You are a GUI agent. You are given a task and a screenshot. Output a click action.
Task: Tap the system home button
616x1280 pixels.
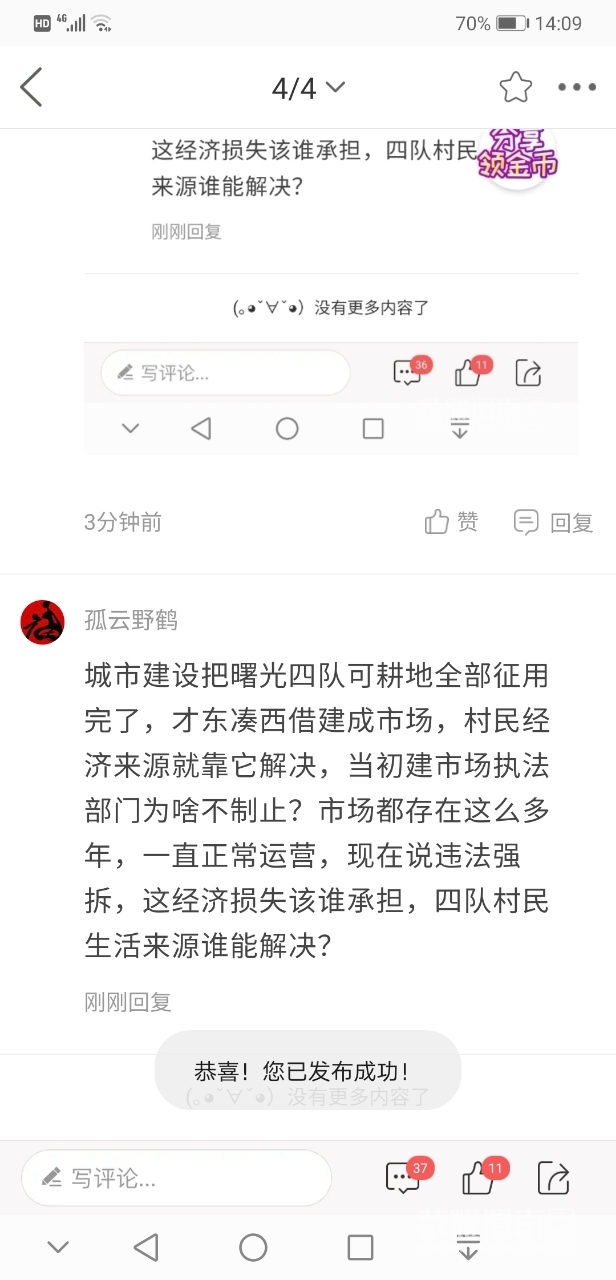(253, 1247)
